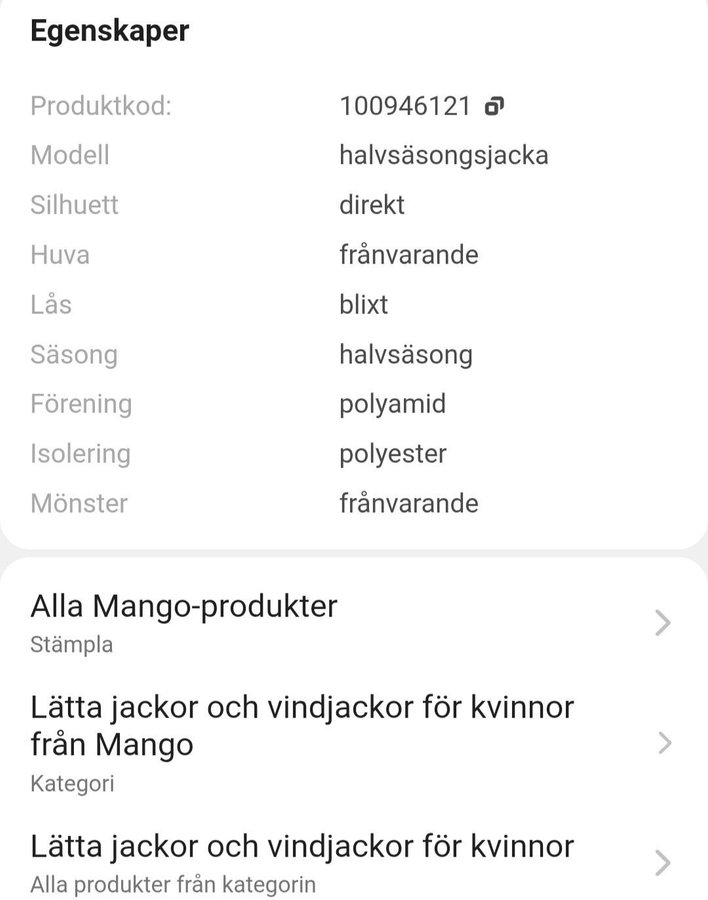
Task: Copy the product code 100946121
Action: tap(494, 106)
